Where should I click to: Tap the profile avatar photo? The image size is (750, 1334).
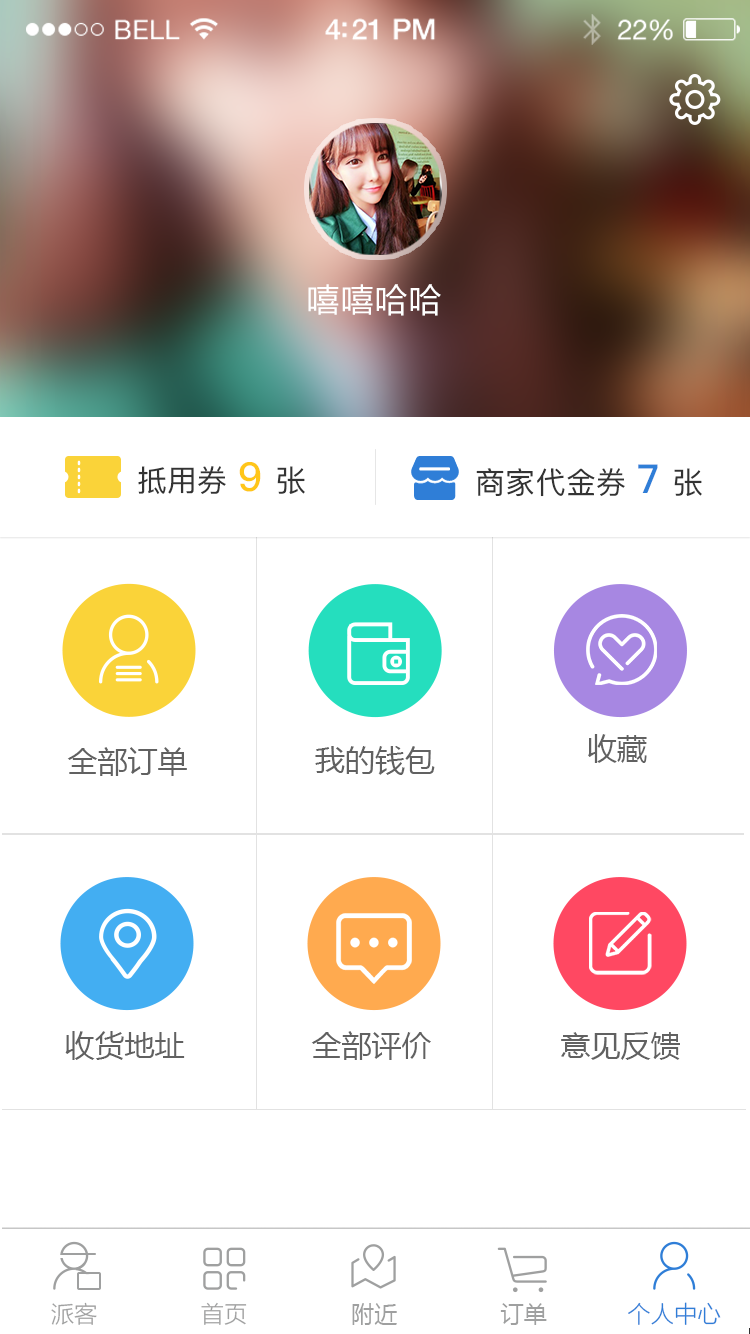[x=375, y=190]
